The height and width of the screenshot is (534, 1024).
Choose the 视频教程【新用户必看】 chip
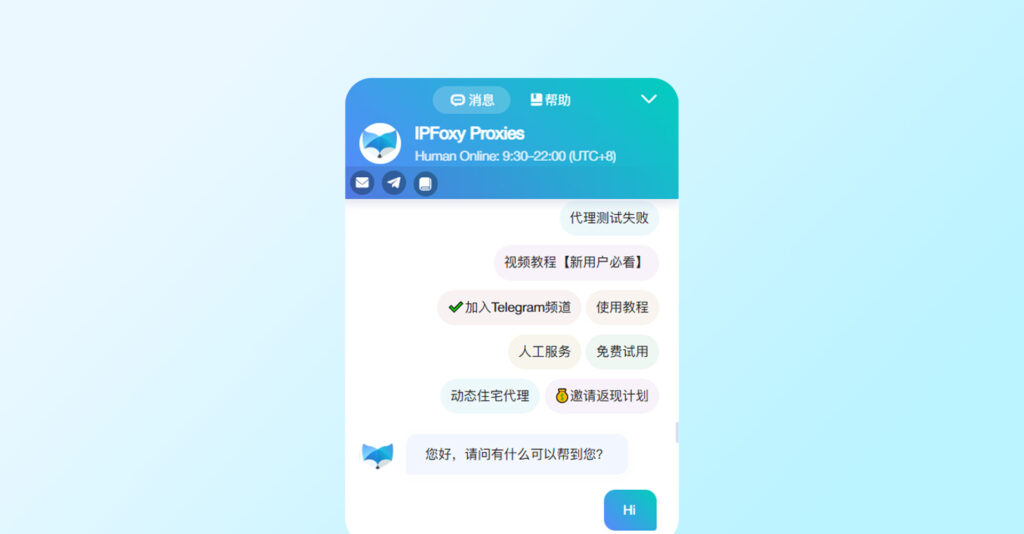coord(575,263)
